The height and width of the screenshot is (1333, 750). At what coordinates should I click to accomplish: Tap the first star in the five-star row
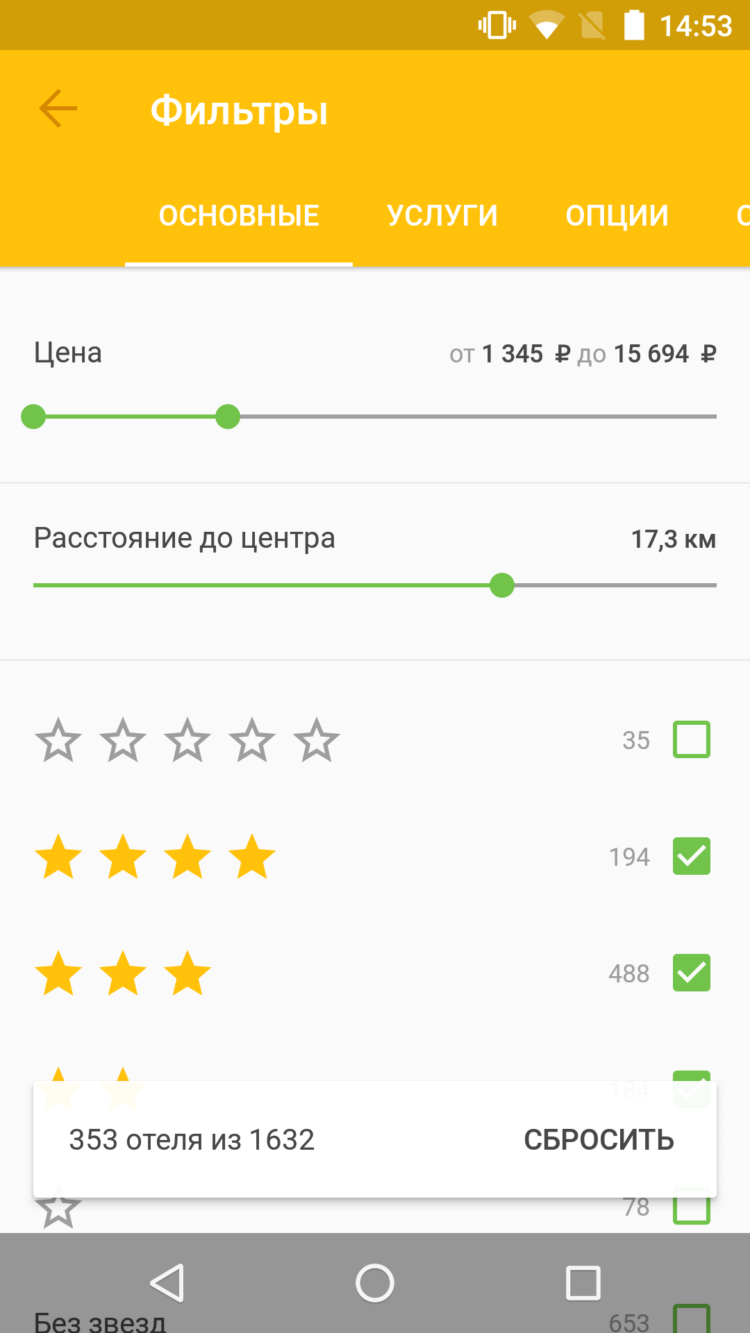[x=57, y=740]
